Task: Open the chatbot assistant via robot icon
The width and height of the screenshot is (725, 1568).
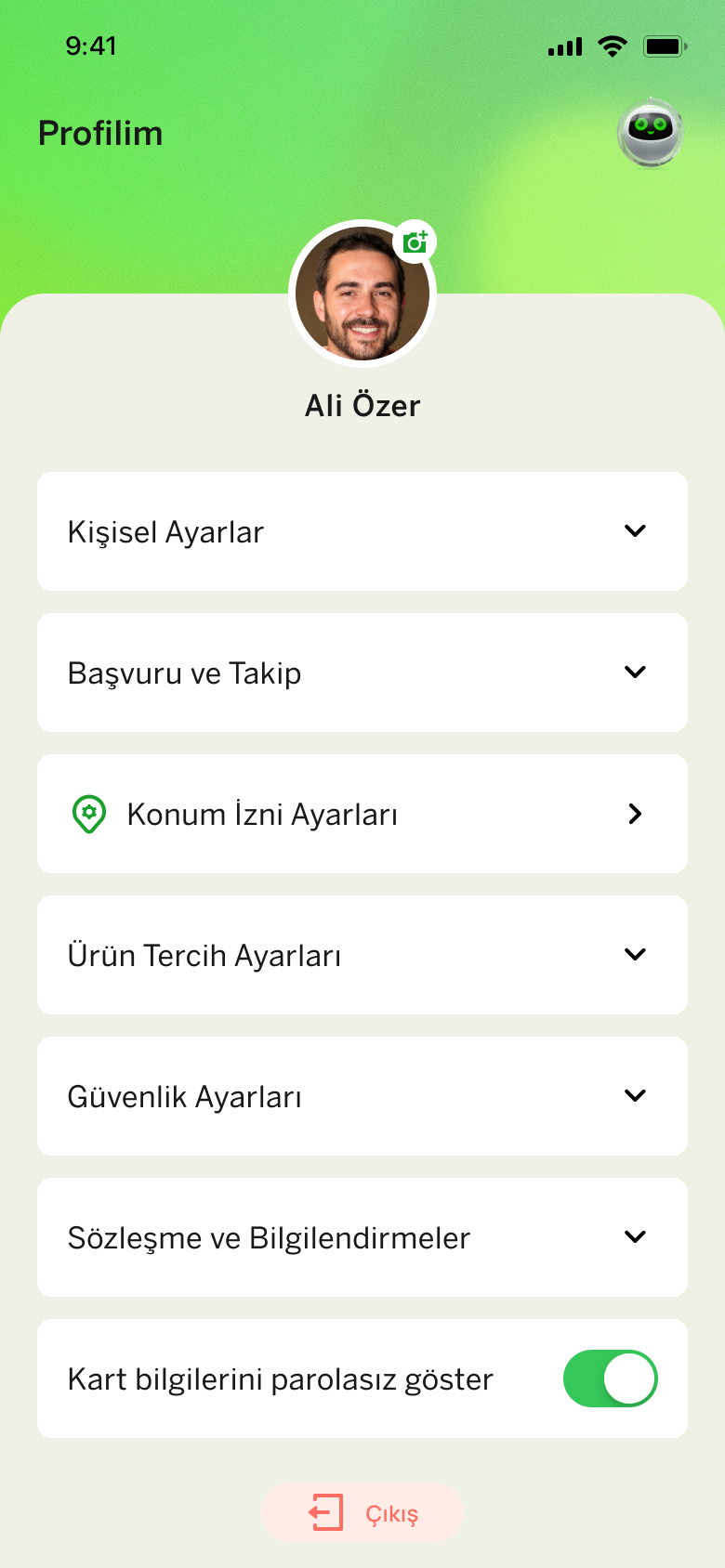Action: click(650, 133)
